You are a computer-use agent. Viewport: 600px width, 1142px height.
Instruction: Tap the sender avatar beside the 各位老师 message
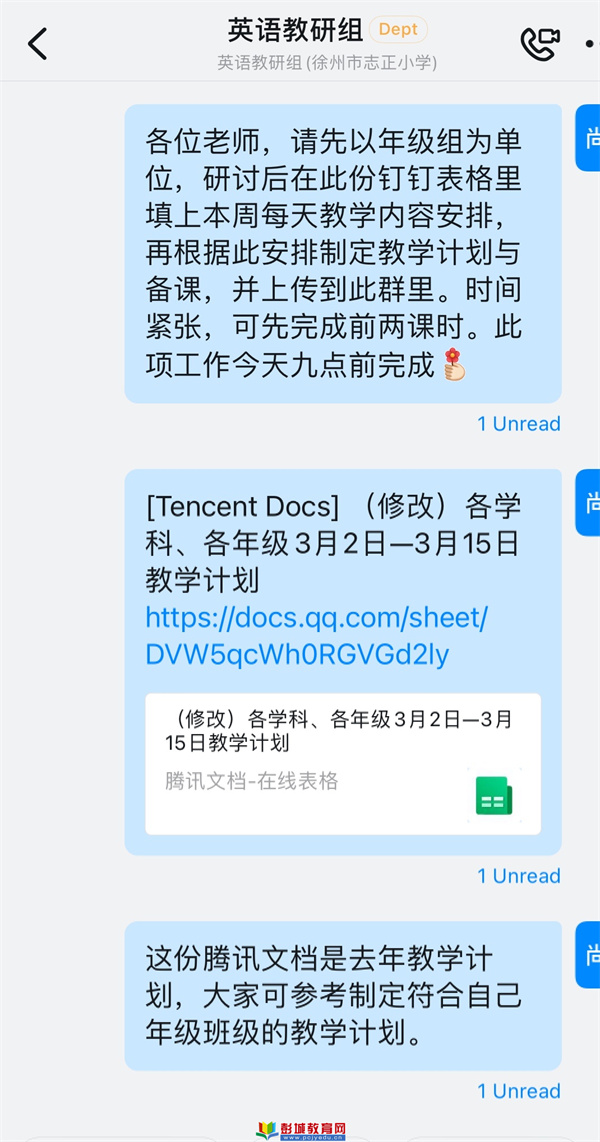click(588, 138)
